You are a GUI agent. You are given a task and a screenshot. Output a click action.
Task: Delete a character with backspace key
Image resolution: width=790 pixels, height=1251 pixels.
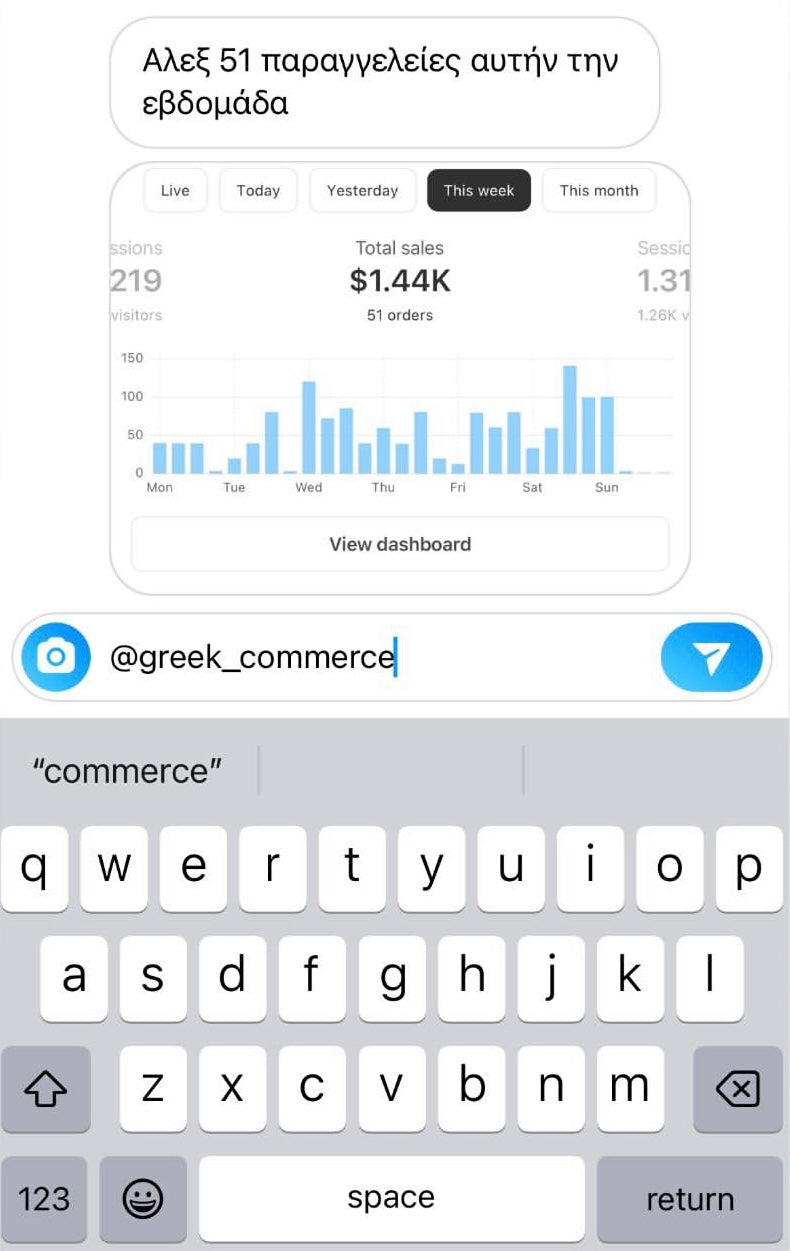point(738,1088)
